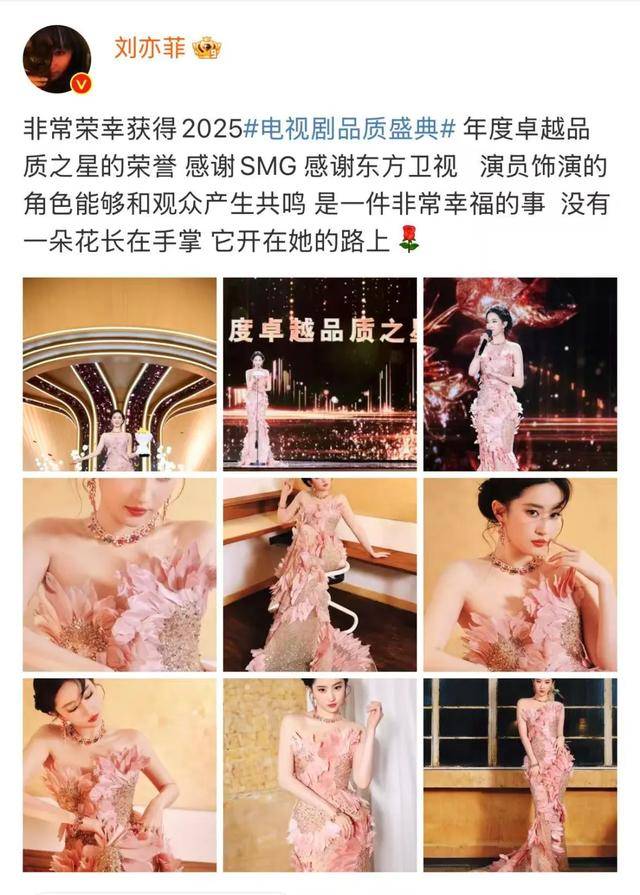This screenshot has width=640, height=895.
Task: Open the username 刘亦菲 profile
Action: 150,48
